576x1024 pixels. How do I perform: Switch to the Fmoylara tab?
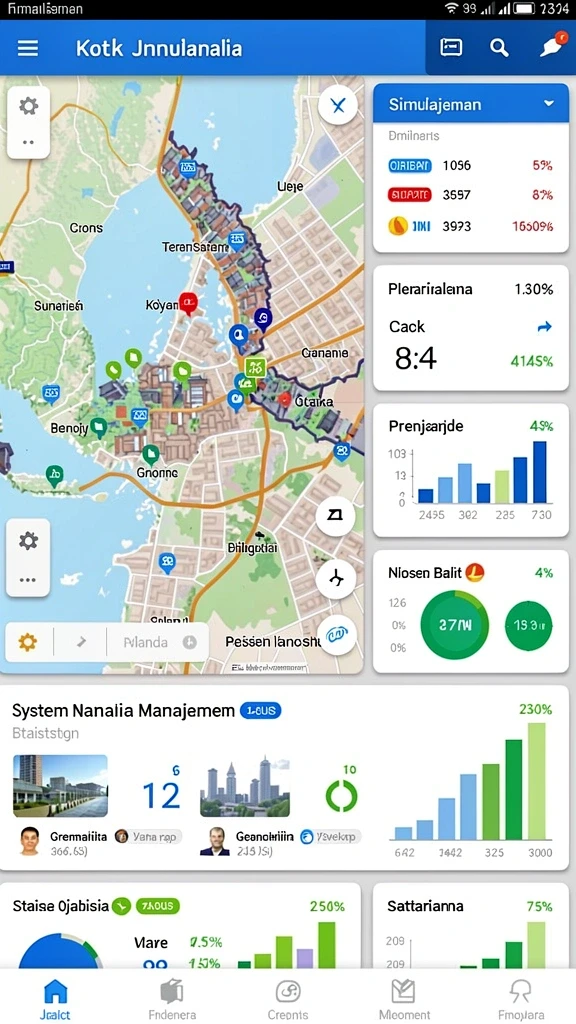(x=520, y=999)
